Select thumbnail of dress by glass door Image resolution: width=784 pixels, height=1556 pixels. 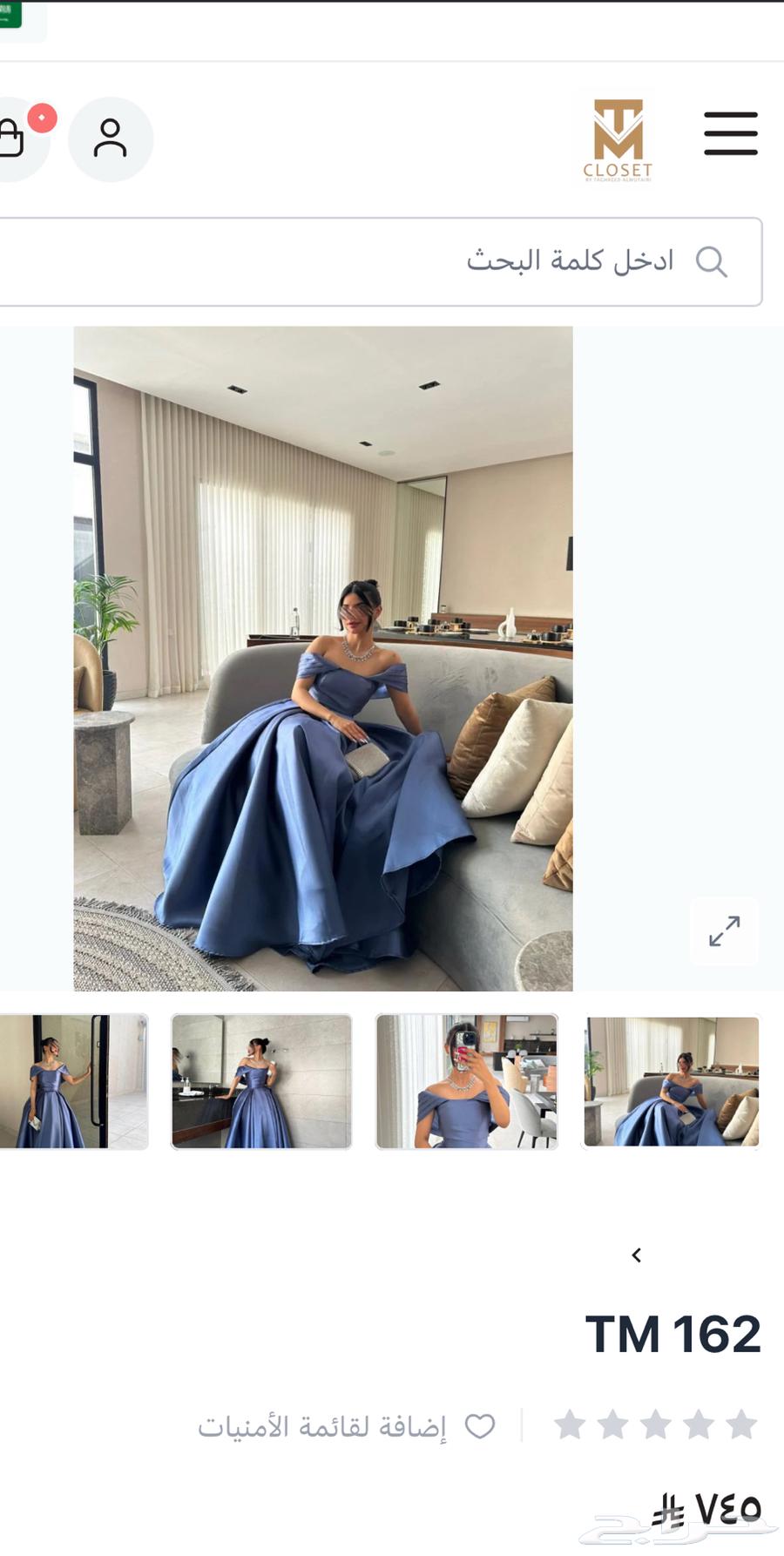click(74, 1081)
